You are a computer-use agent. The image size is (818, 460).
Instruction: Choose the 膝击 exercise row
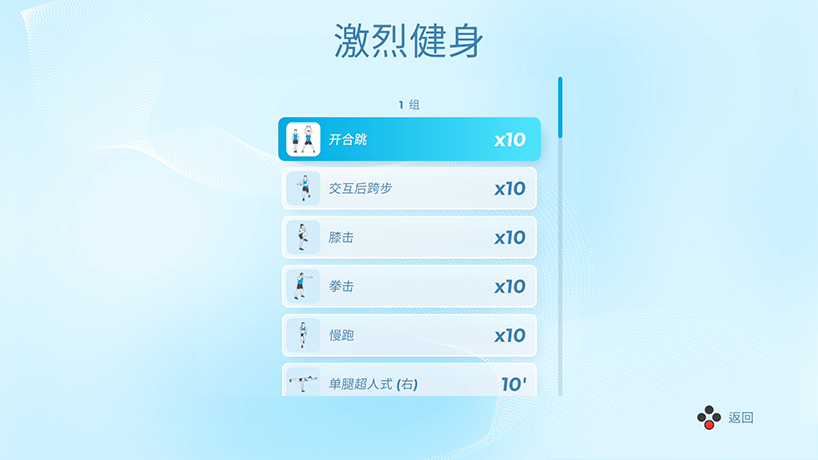(x=409, y=237)
